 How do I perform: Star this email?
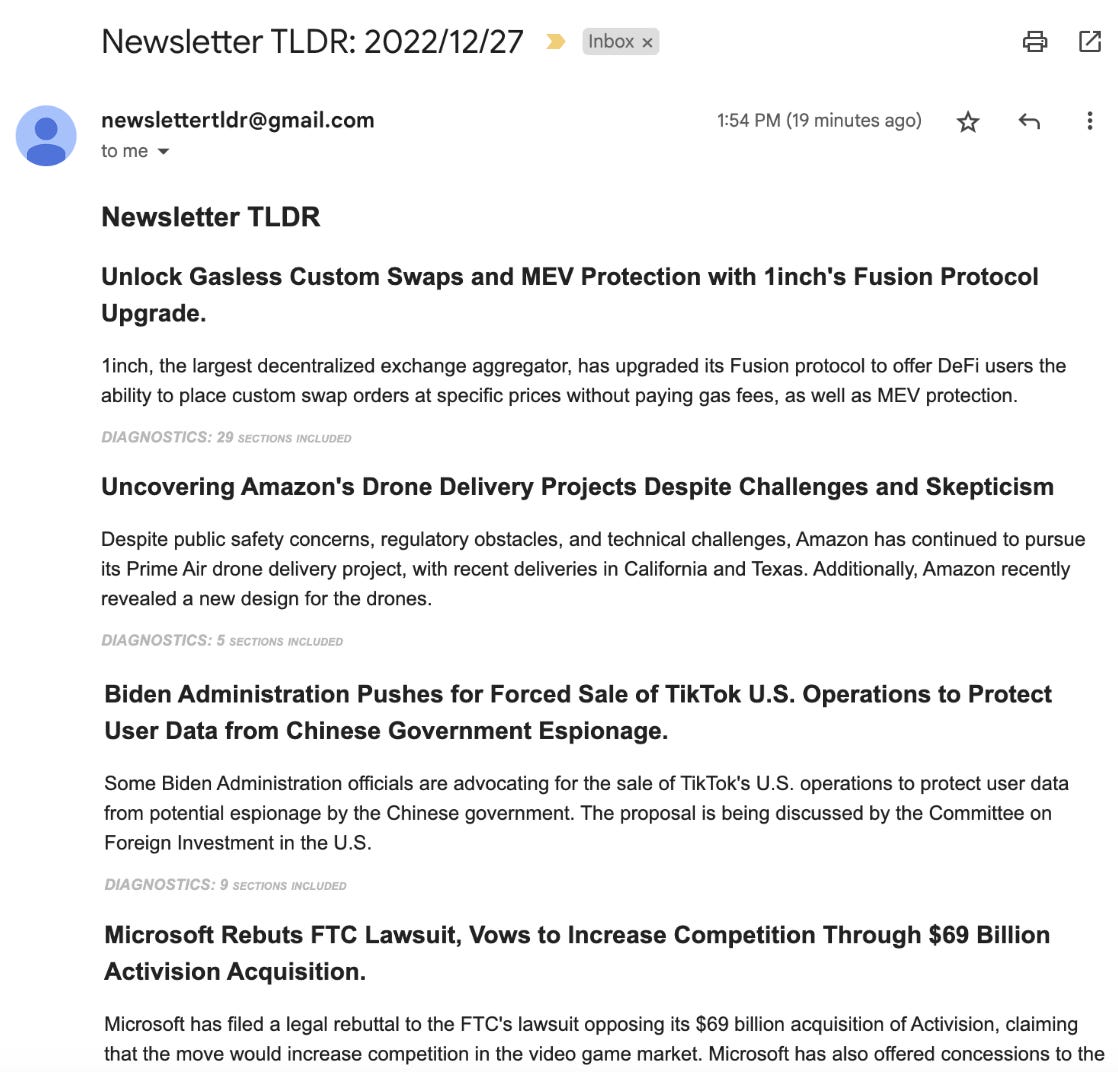968,121
